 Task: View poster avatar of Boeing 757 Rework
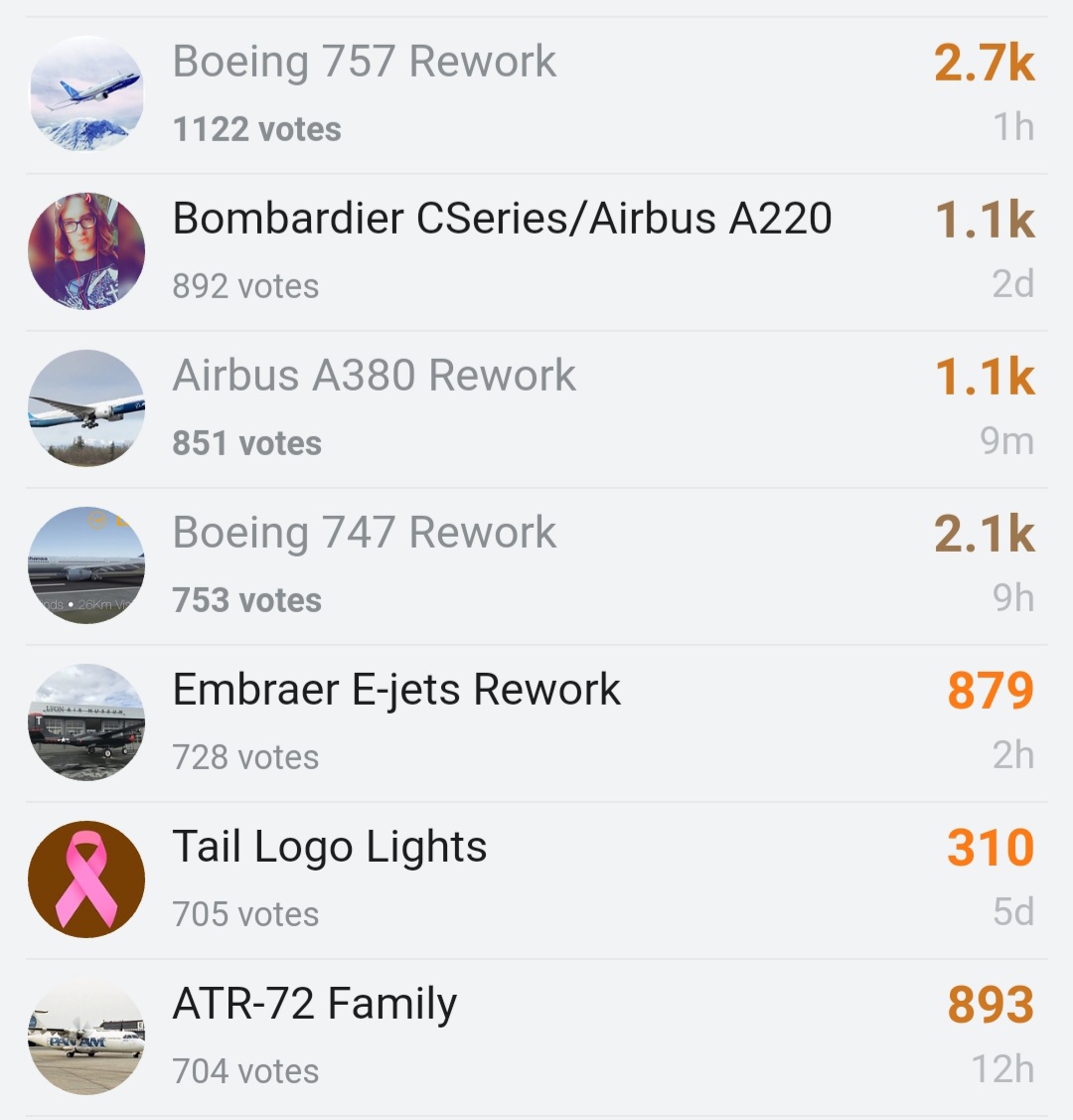point(86,94)
